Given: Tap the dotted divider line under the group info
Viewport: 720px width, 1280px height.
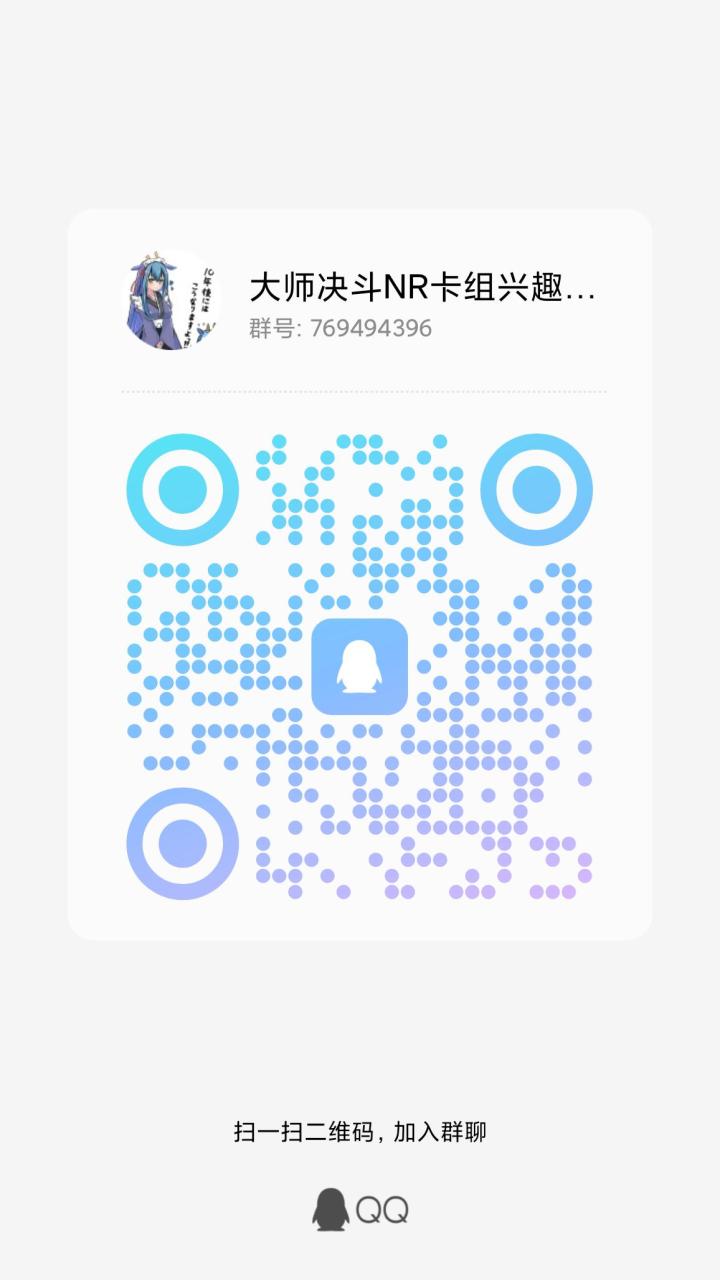Looking at the screenshot, I should (x=360, y=389).
